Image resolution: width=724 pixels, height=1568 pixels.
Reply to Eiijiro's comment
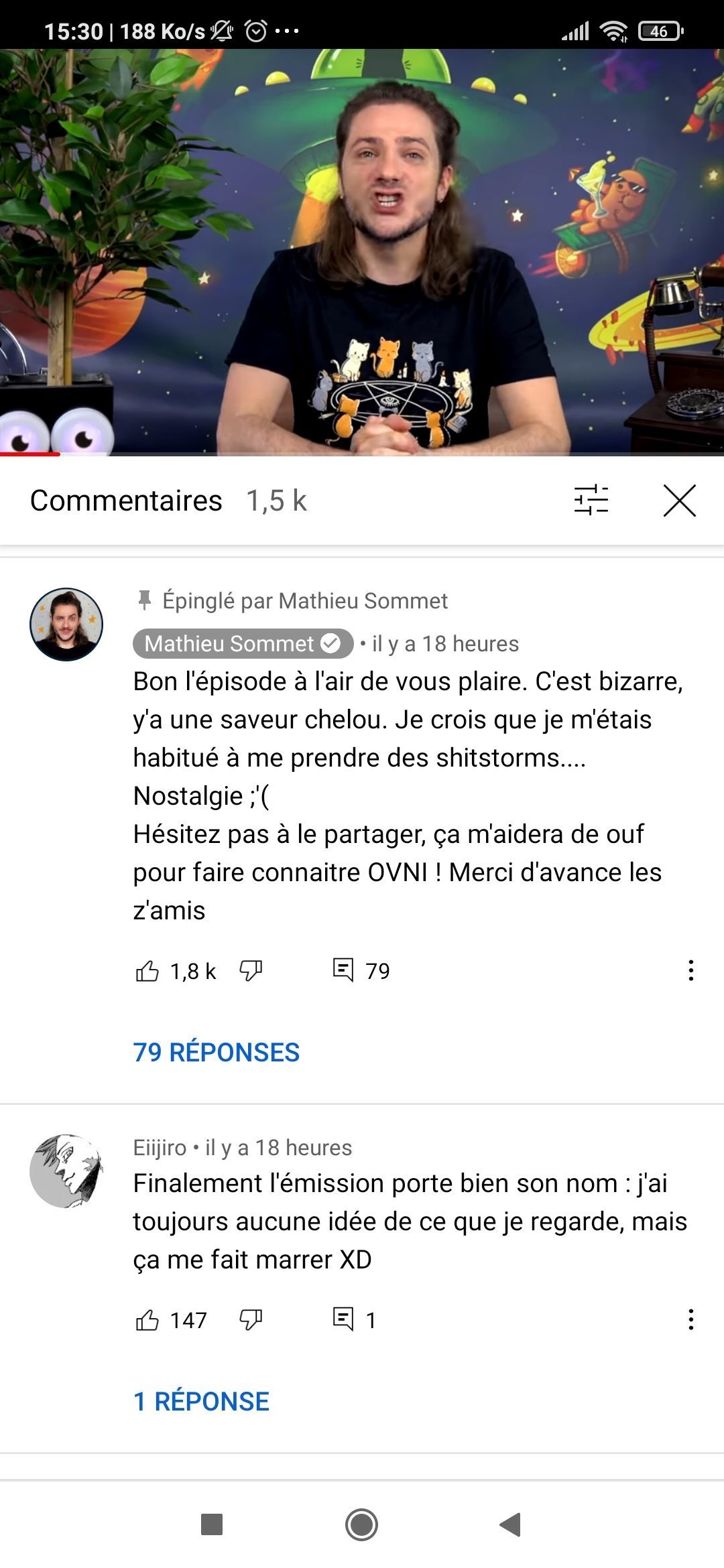[343, 1319]
